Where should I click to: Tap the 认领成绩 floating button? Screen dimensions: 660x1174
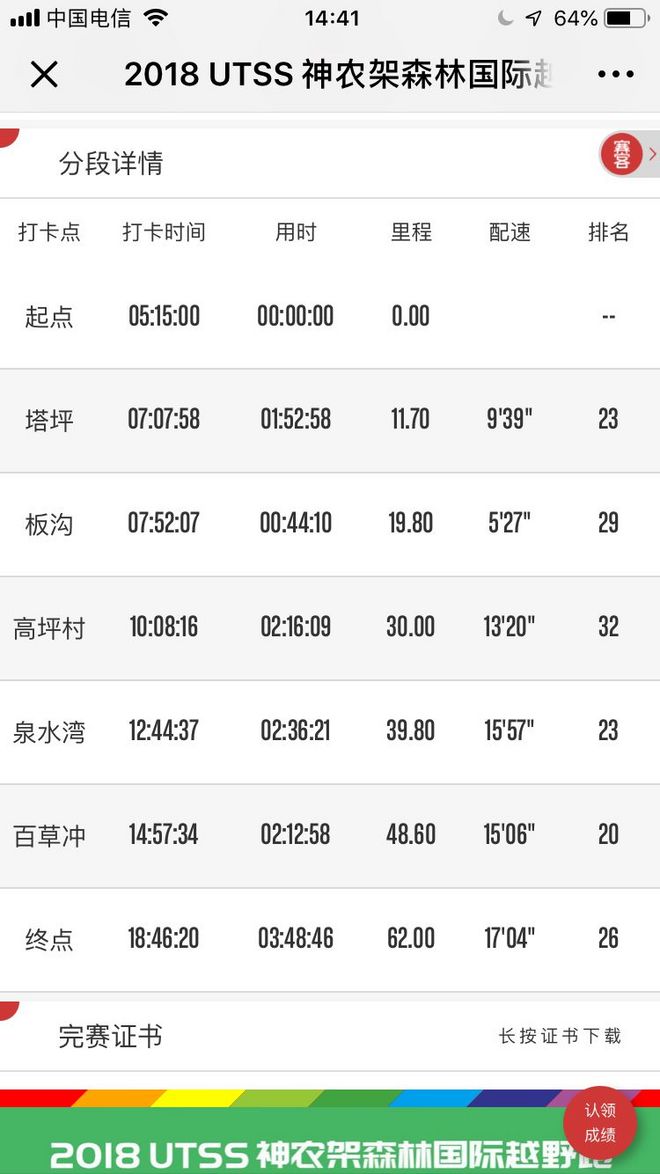click(x=600, y=1122)
